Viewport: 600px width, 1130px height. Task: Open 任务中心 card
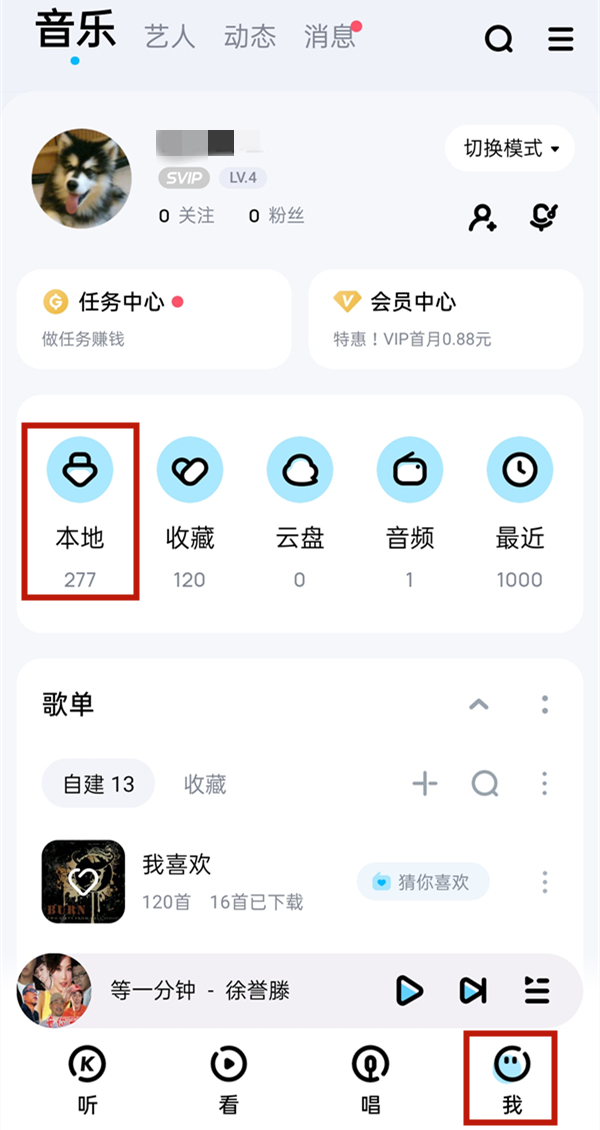pos(154,317)
